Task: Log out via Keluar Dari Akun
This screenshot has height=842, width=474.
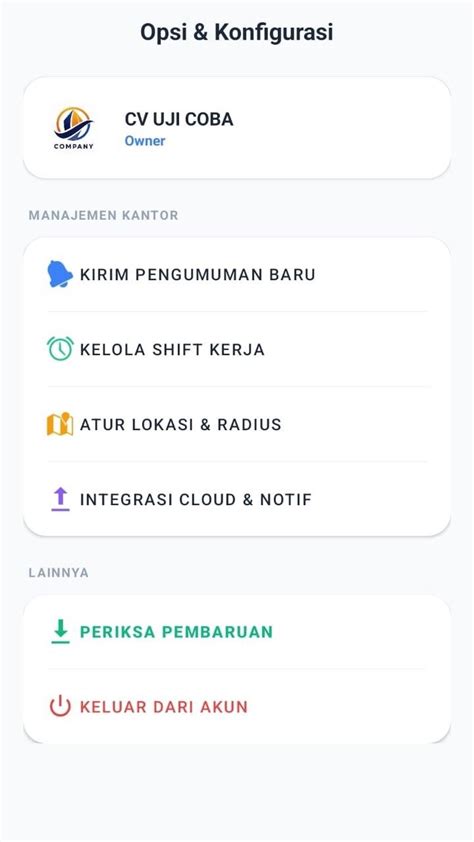Action: coord(237,706)
